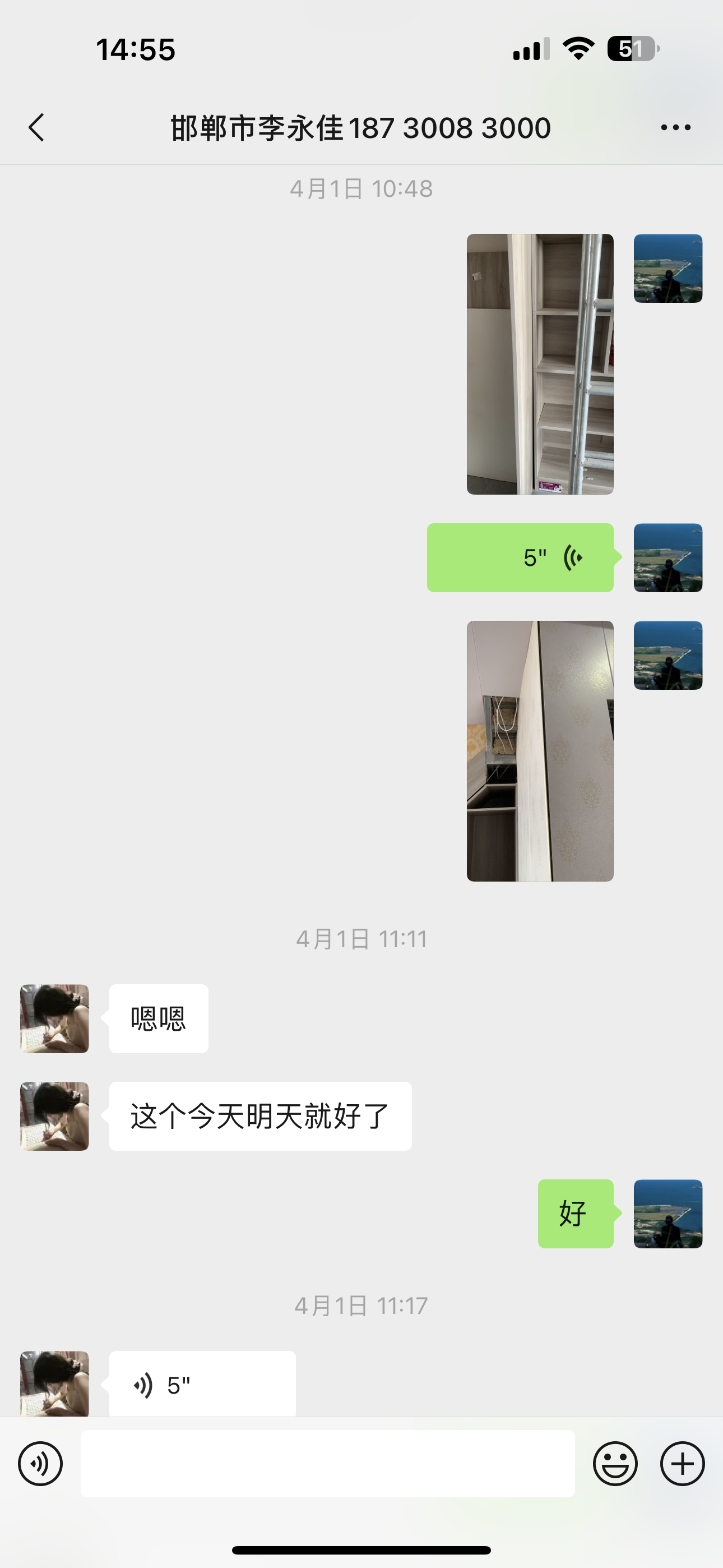Image resolution: width=723 pixels, height=1568 pixels.
Task: View the sent wallpaper panel photo
Action: click(x=540, y=750)
